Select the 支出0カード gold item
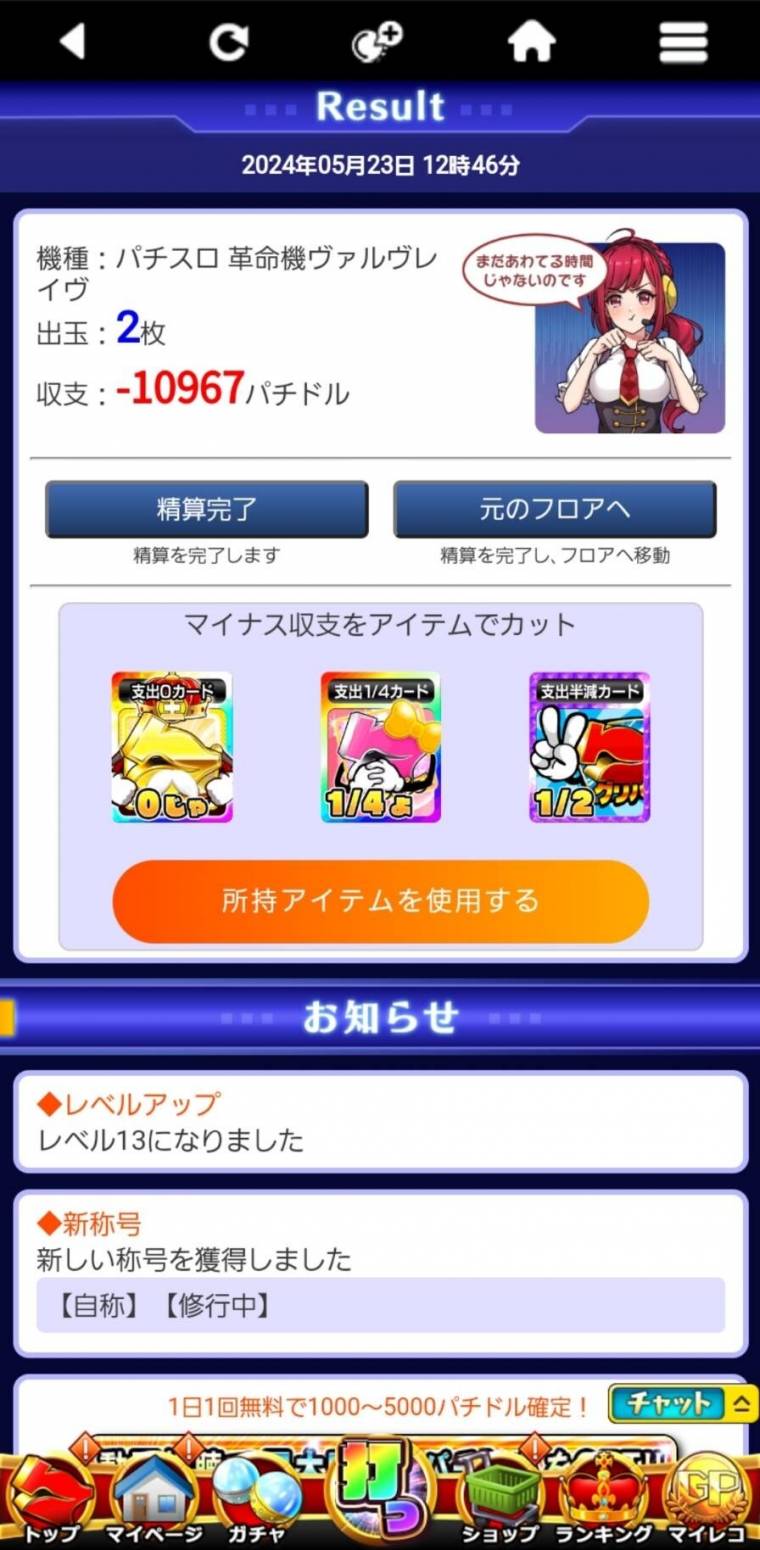The width and height of the screenshot is (760, 1550). 172,748
